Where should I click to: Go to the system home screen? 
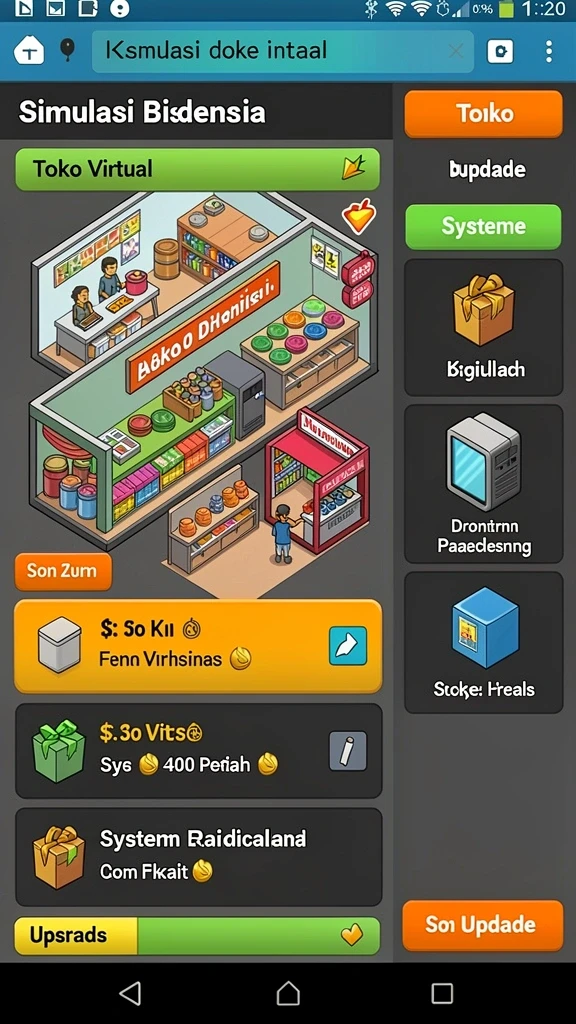(x=288, y=993)
